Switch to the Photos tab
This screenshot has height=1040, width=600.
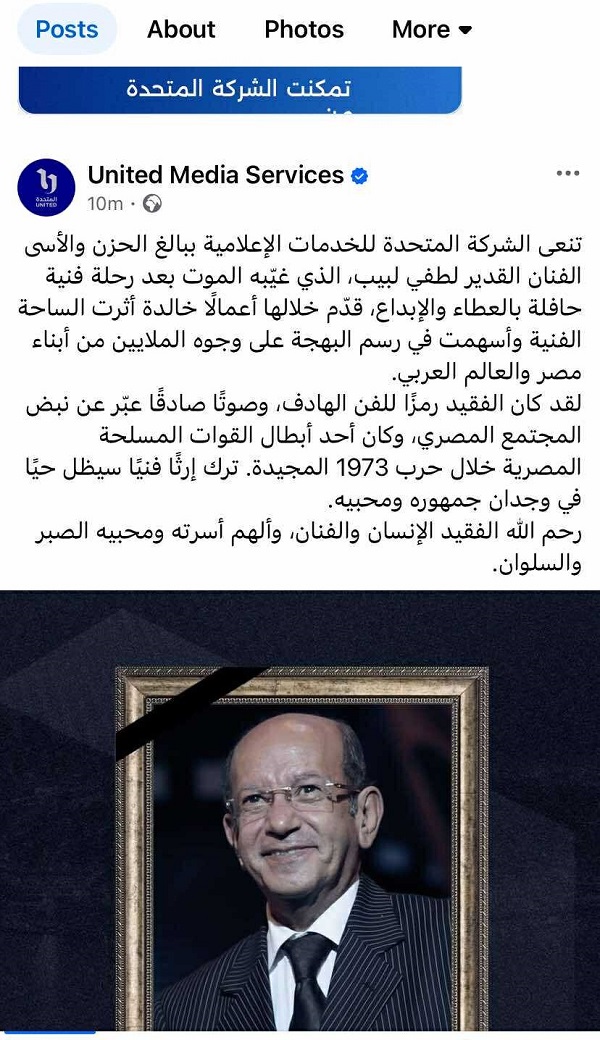tap(304, 30)
